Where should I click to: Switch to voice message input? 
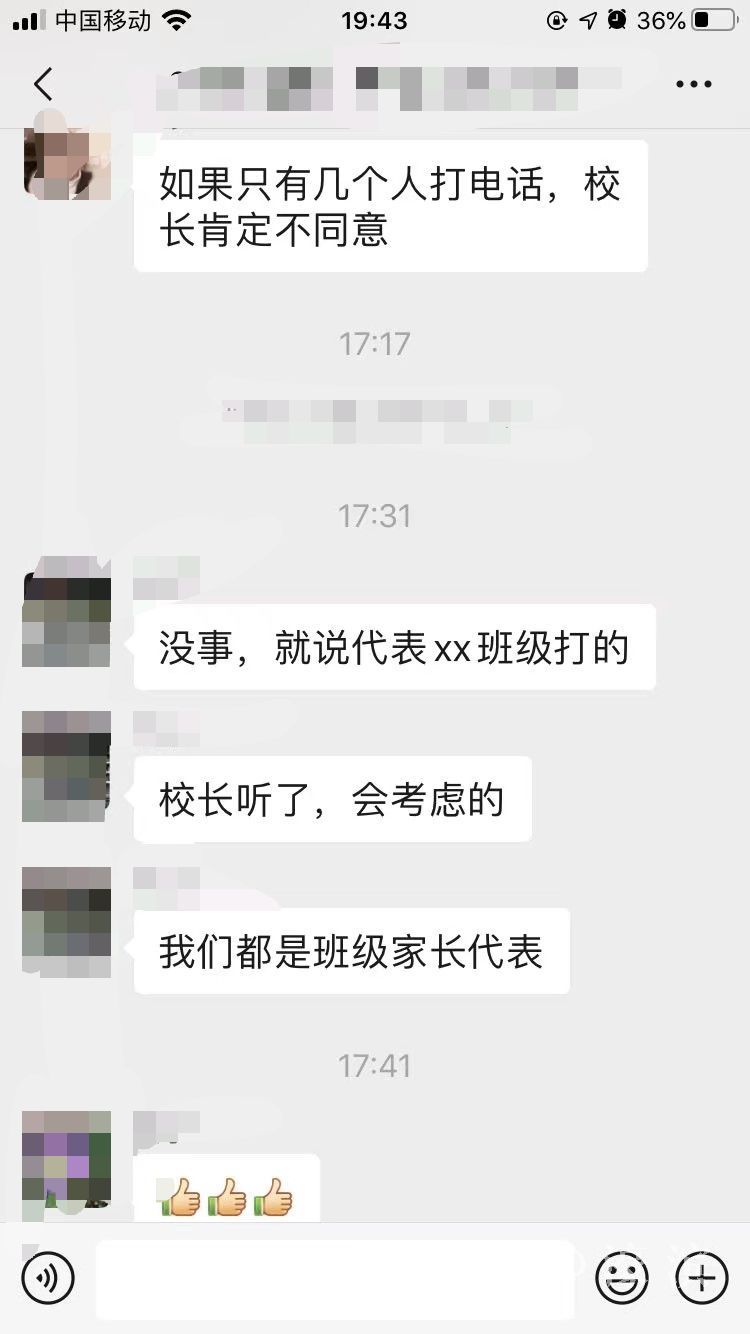pos(48,1278)
